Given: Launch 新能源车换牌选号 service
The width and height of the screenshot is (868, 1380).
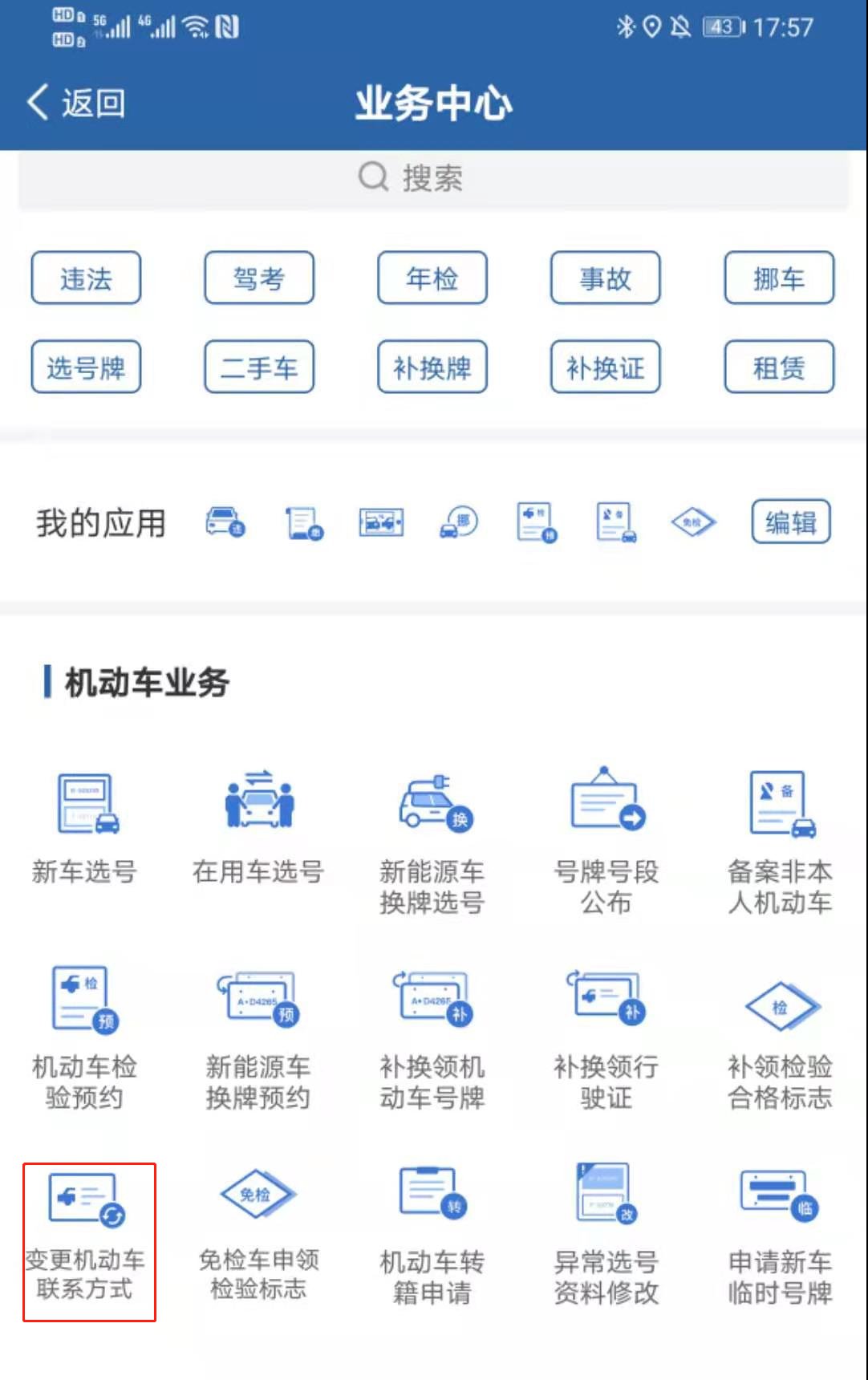Looking at the screenshot, I should (432, 842).
